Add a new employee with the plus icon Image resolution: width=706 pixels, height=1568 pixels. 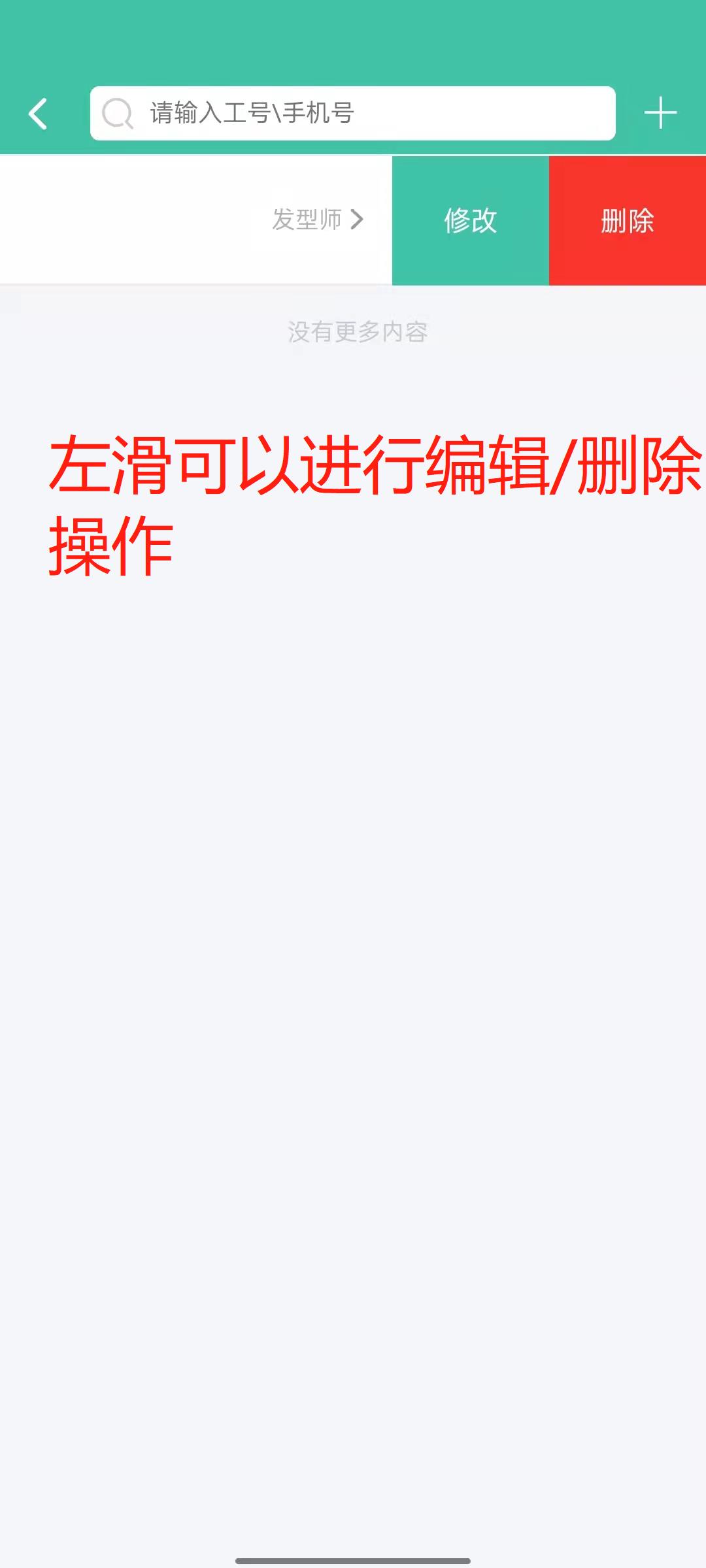click(660, 113)
